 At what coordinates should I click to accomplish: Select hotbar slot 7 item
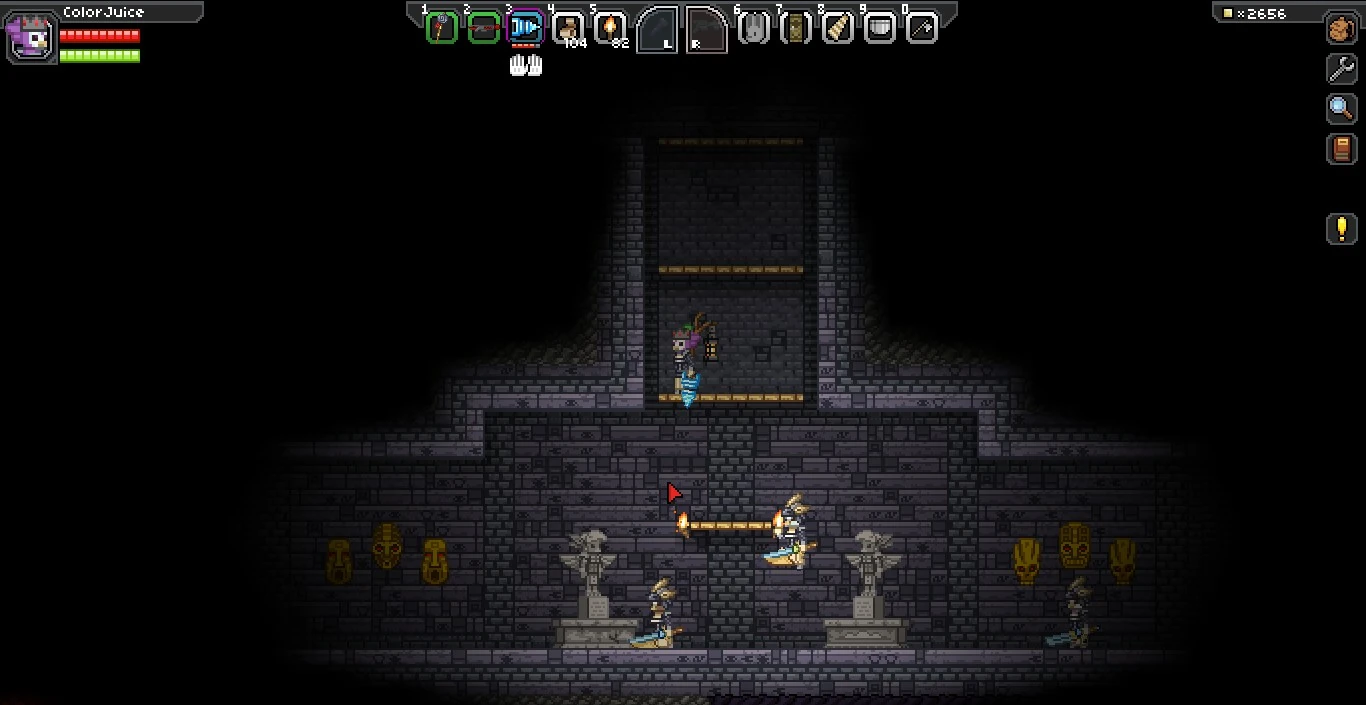[795, 28]
